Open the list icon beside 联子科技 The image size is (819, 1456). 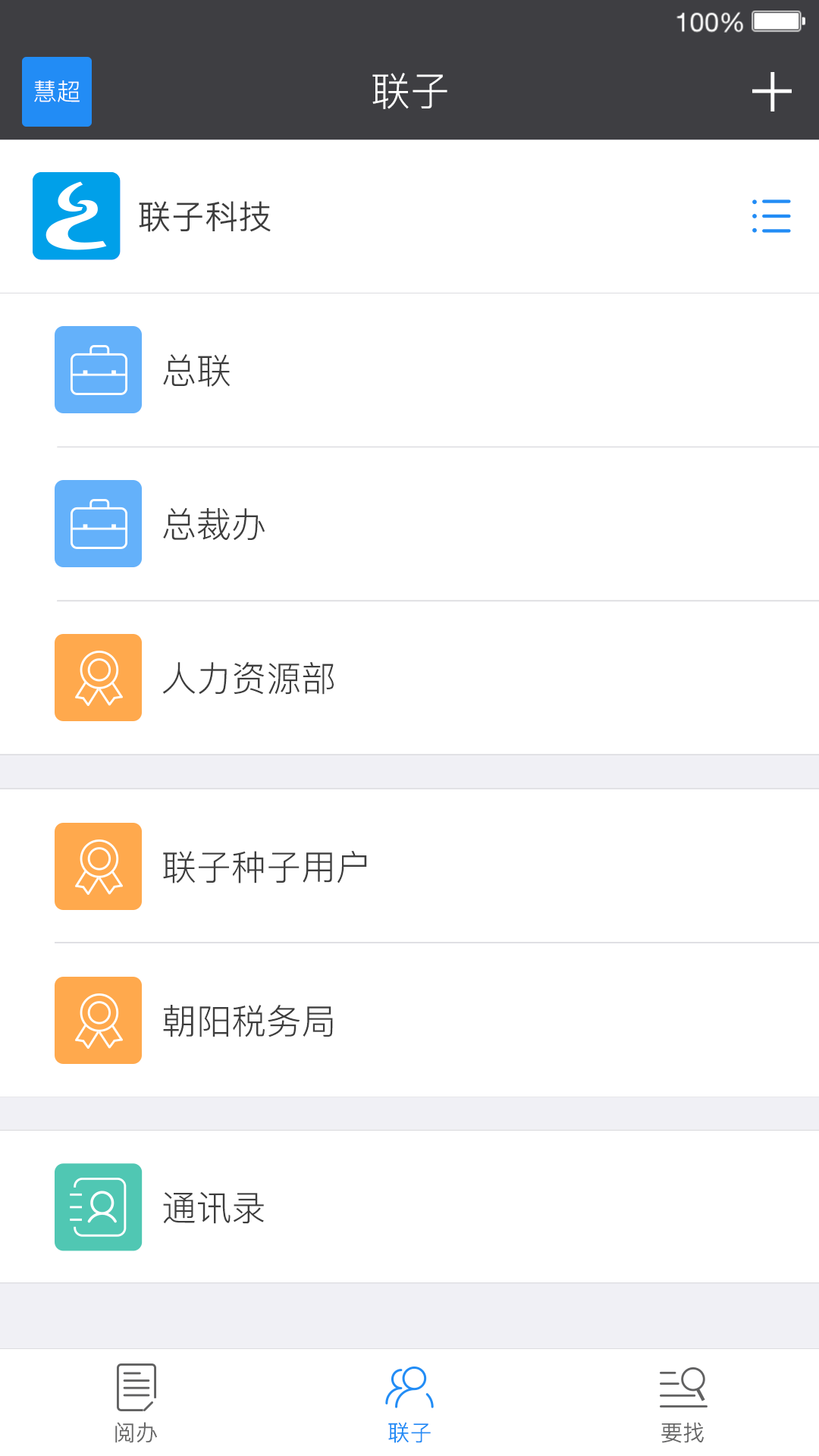click(771, 216)
